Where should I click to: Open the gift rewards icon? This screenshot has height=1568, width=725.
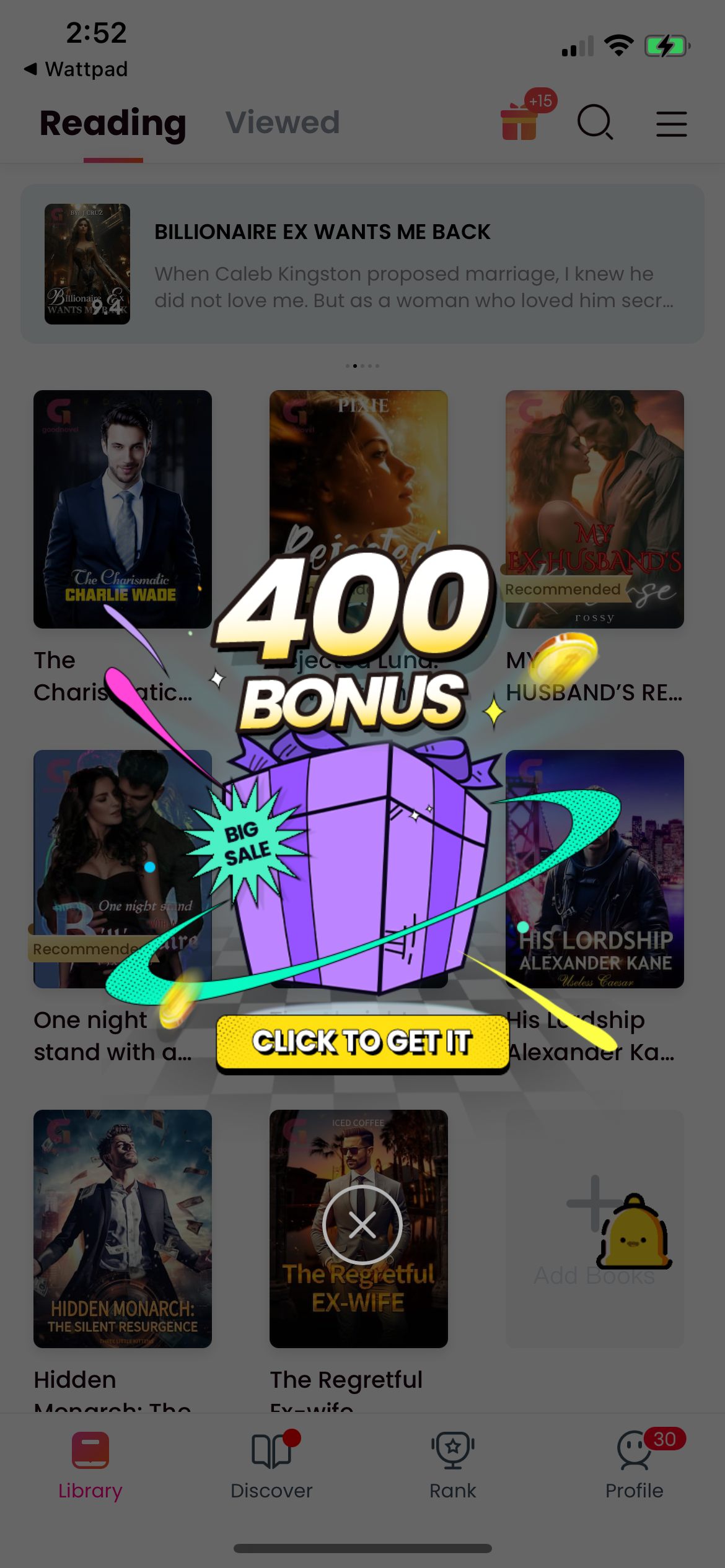520,121
